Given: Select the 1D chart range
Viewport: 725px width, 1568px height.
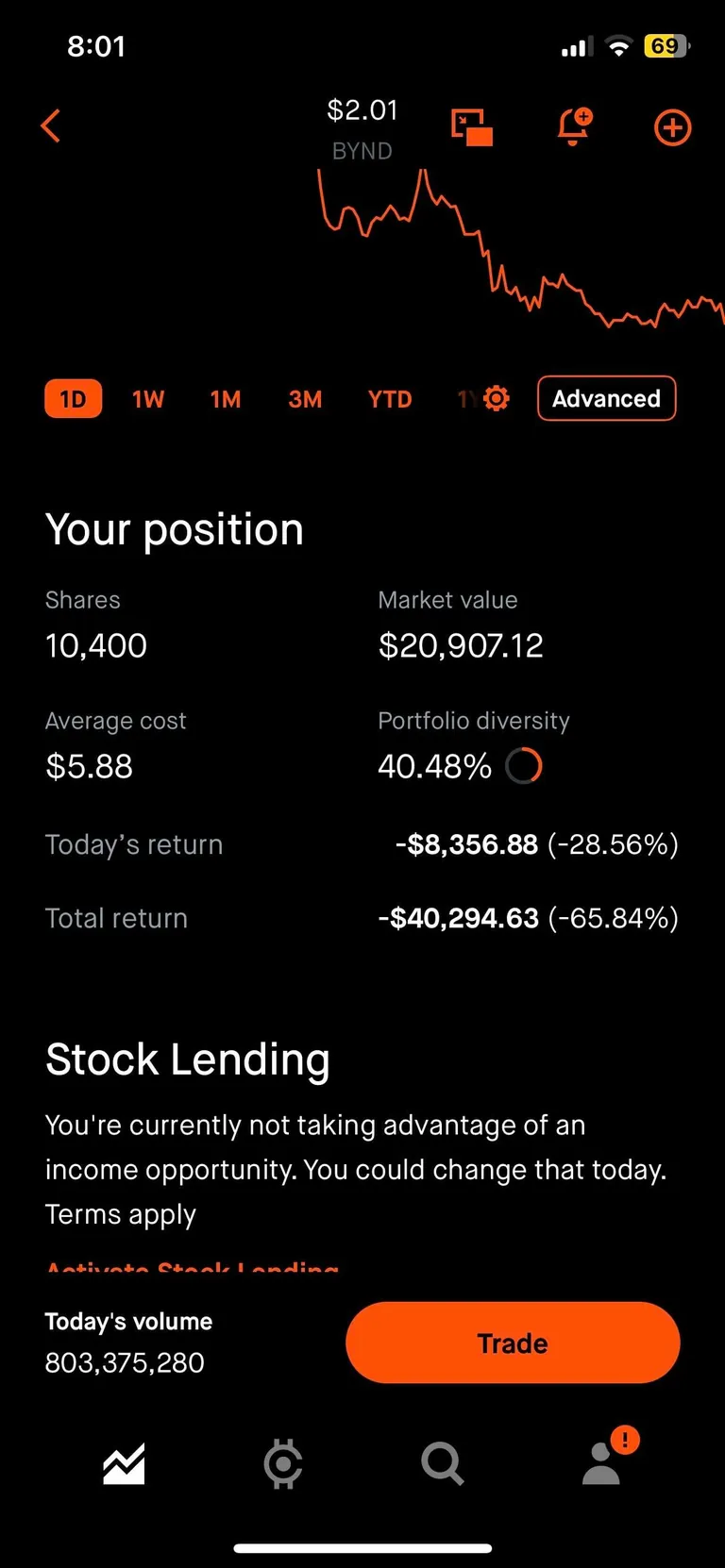Looking at the screenshot, I should pos(73,399).
